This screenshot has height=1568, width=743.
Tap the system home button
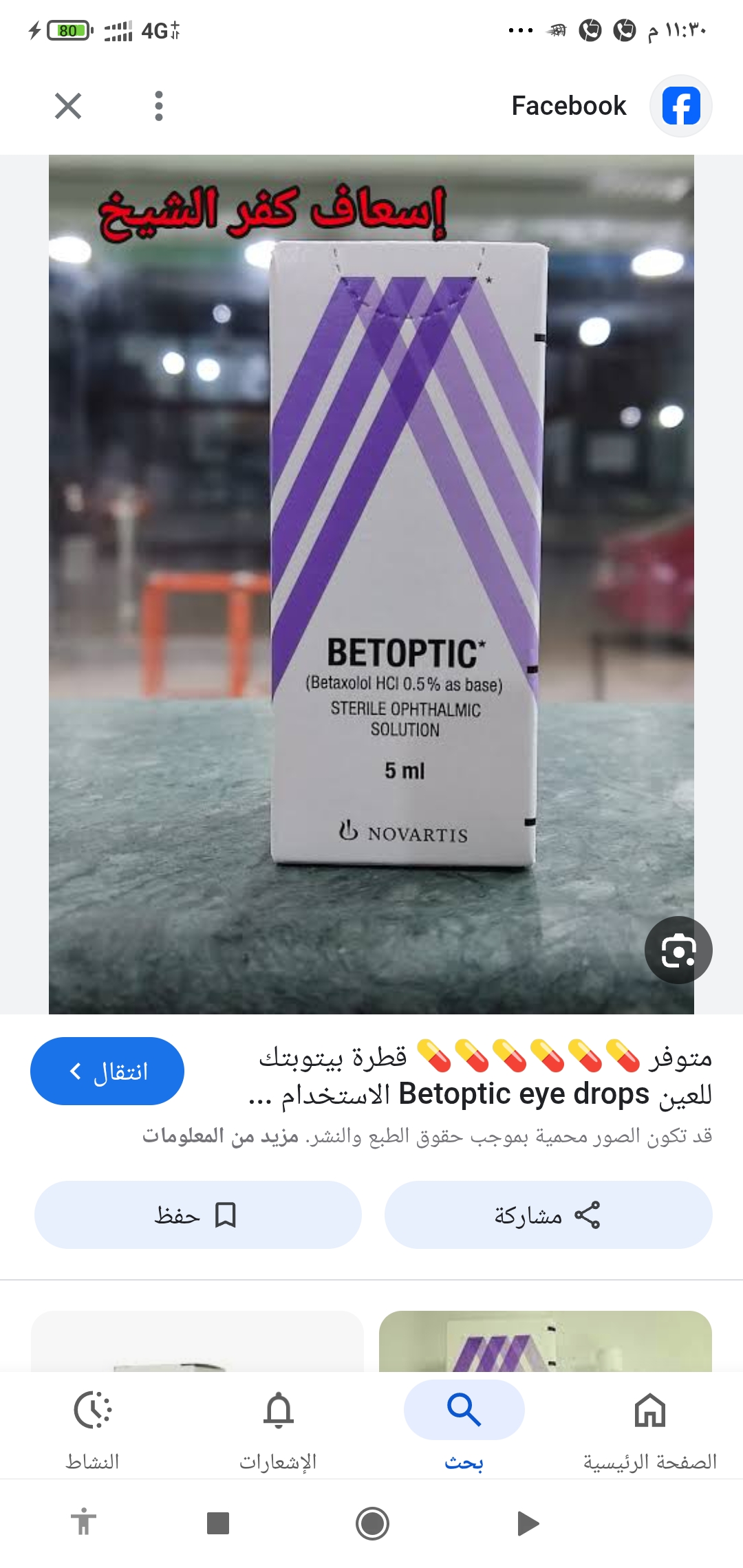pos(372,1523)
